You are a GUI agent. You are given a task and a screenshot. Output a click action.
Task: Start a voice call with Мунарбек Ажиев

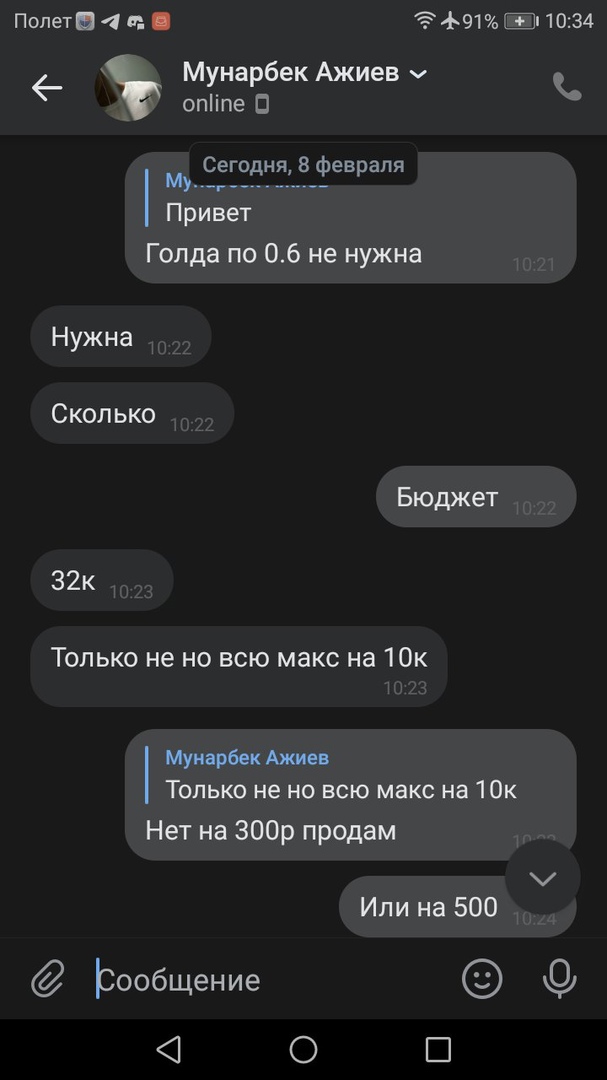[566, 88]
